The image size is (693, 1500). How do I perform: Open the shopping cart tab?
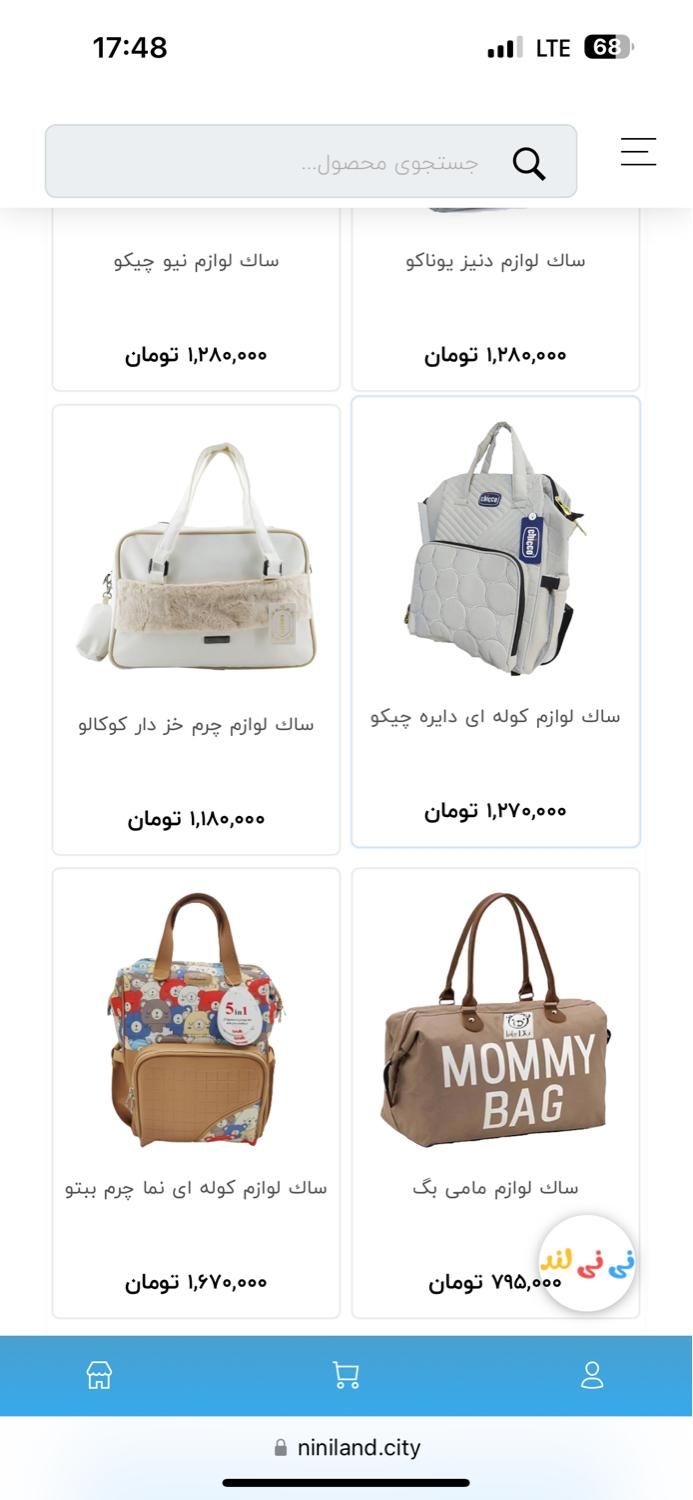click(346, 1375)
